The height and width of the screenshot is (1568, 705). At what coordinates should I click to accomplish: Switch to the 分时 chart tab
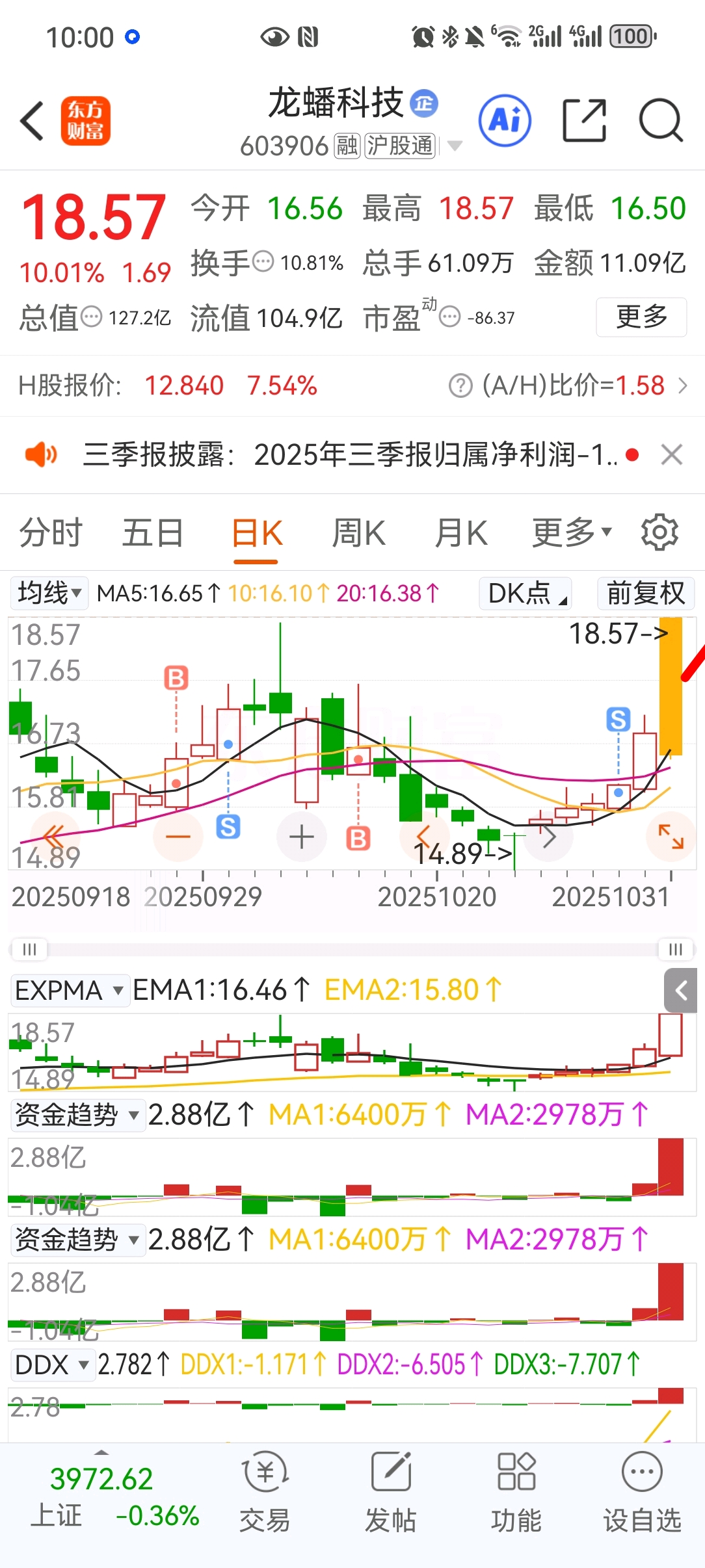pyautogui.click(x=51, y=534)
